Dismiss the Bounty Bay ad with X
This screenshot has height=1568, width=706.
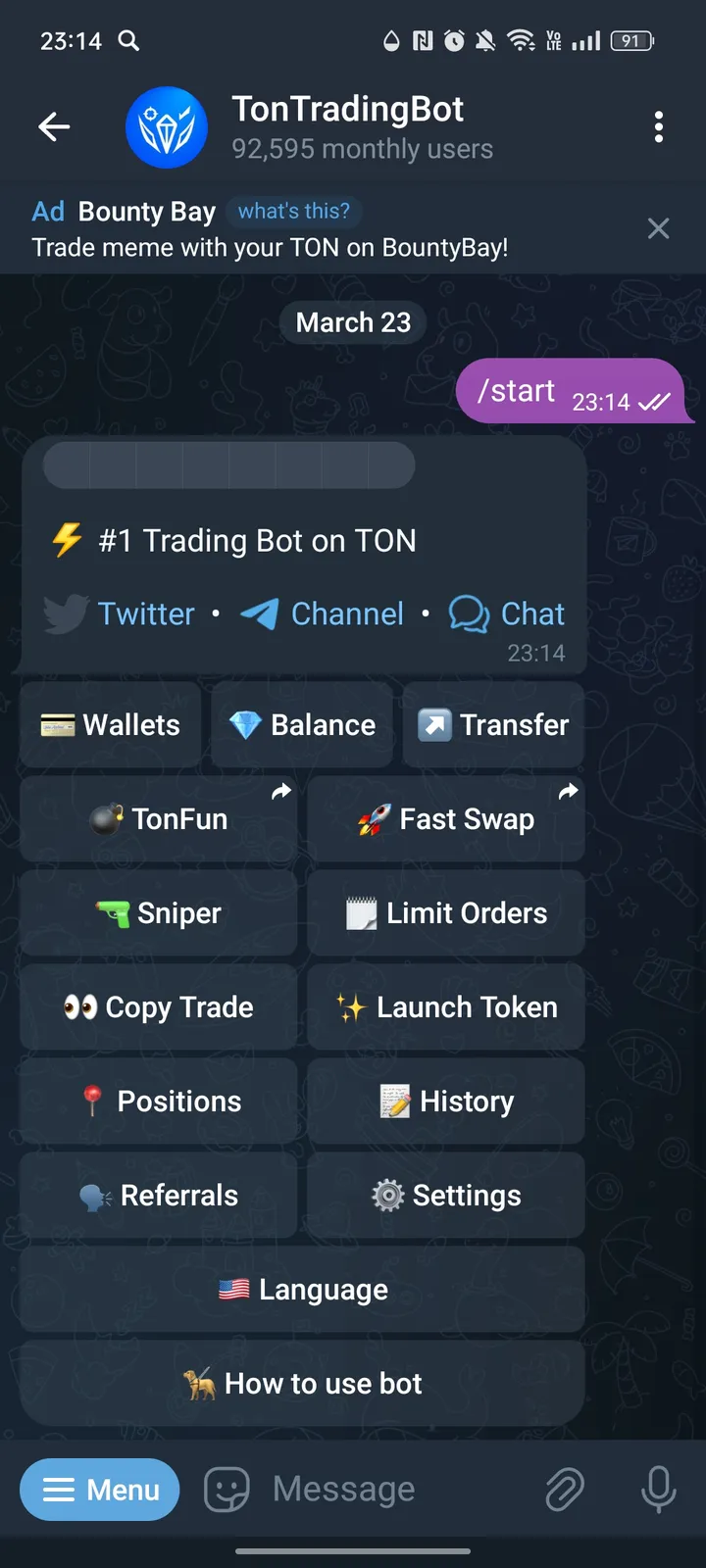click(658, 228)
